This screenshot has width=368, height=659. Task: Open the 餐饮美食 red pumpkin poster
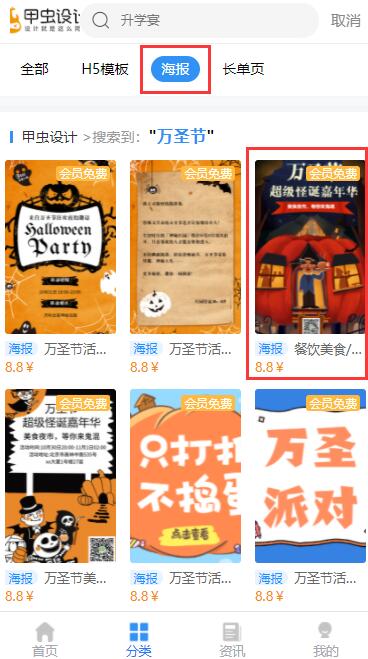[310, 247]
